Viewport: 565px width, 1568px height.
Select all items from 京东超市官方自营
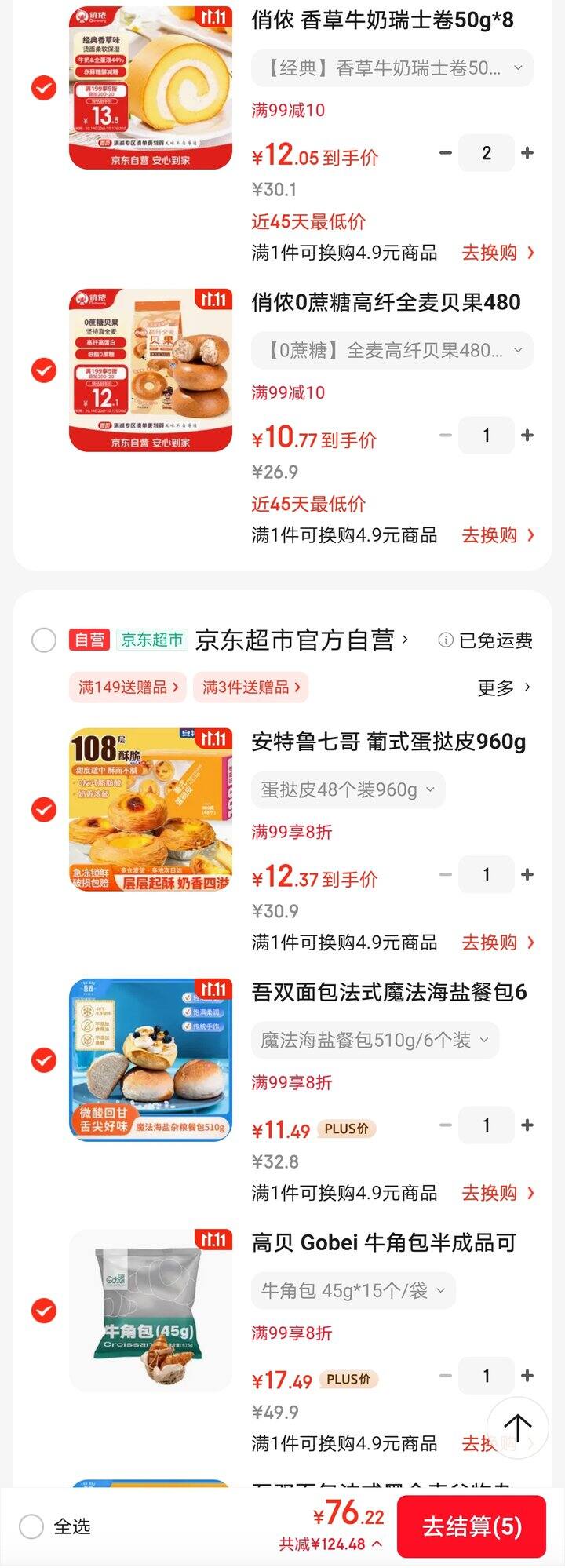click(44, 640)
